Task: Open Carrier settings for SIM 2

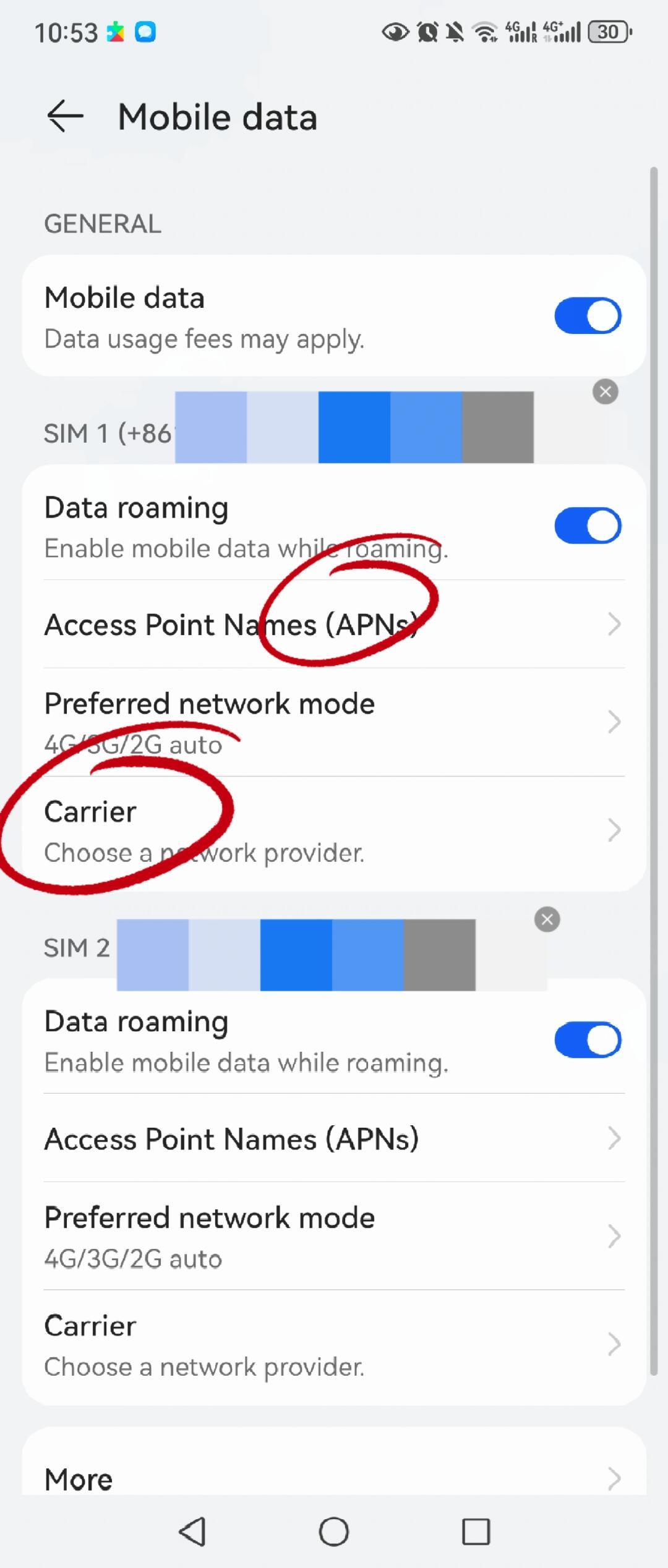Action: point(334,1345)
